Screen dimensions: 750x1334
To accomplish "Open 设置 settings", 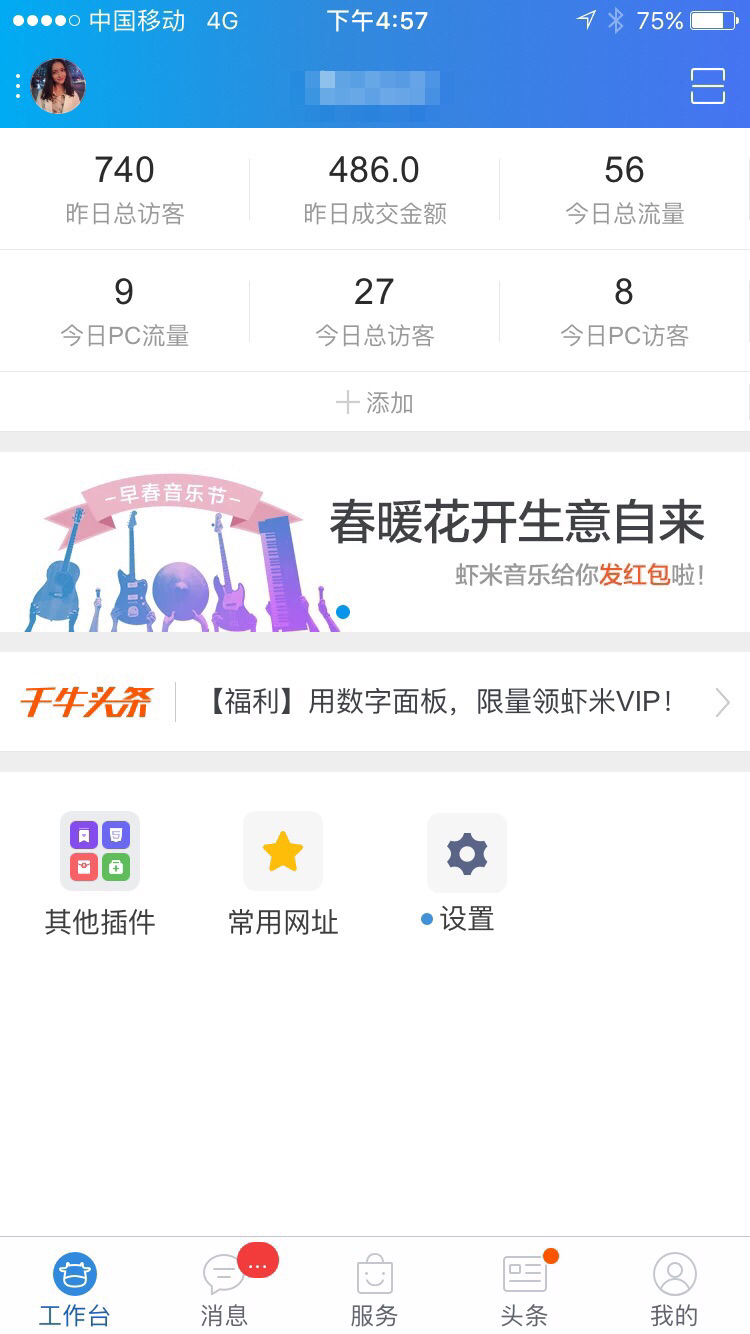I will (x=466, y=872).
